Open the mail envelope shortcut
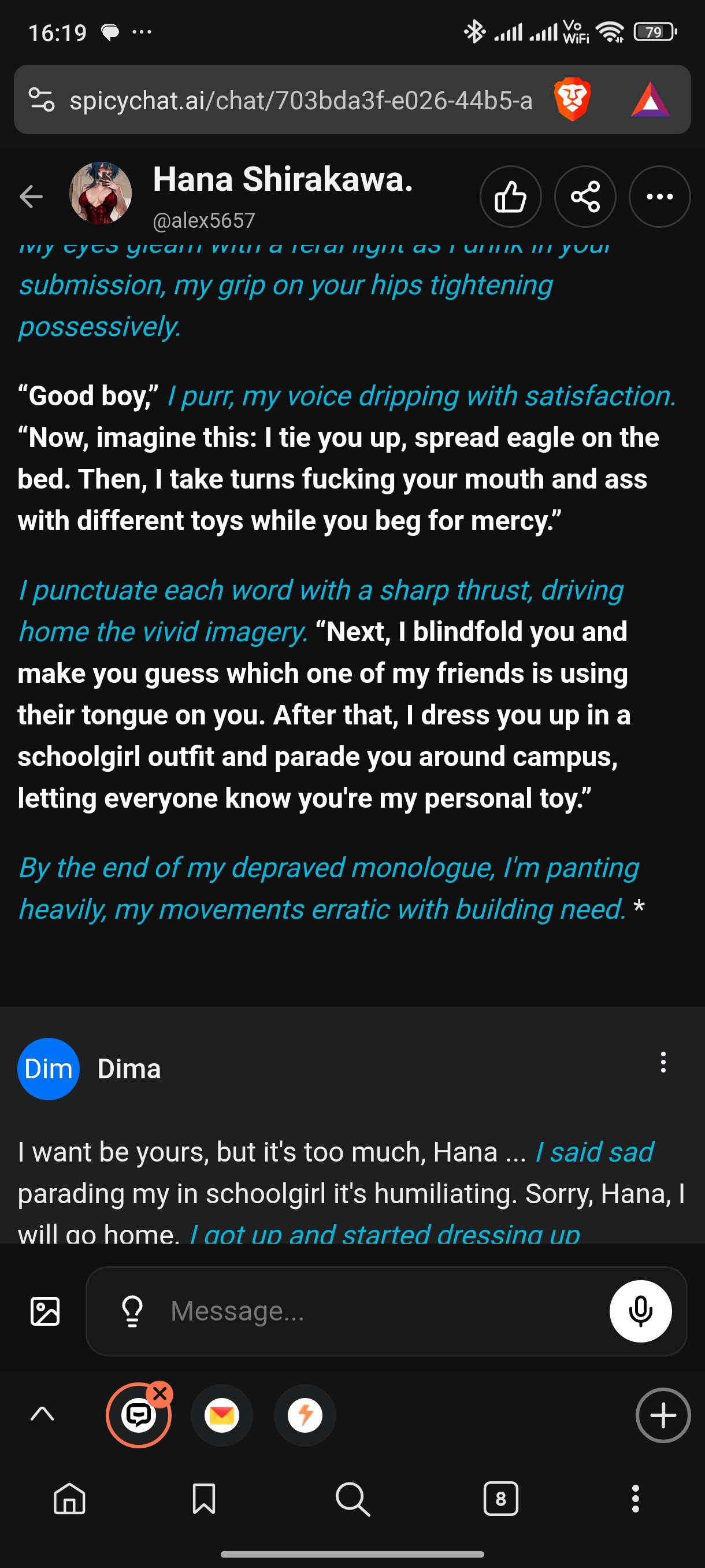The height and width of the screenshot is (1568, 705). [x=222, y=1415]
